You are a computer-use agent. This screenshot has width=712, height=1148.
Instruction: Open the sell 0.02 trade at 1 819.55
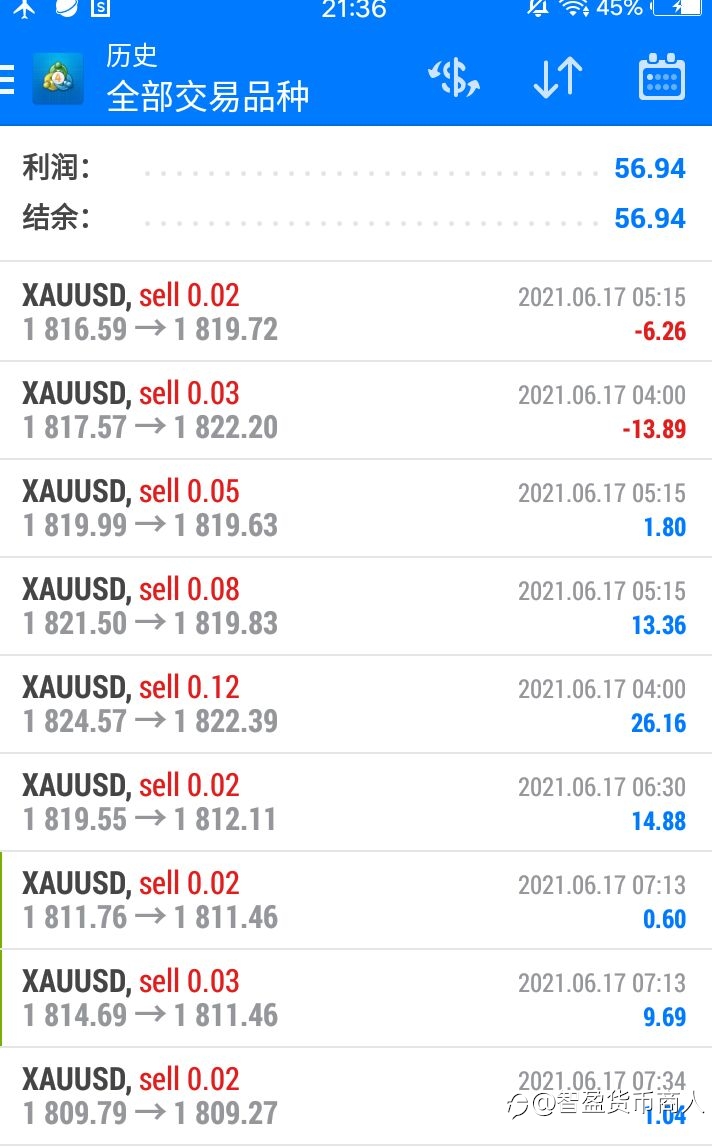coord(356,802)
